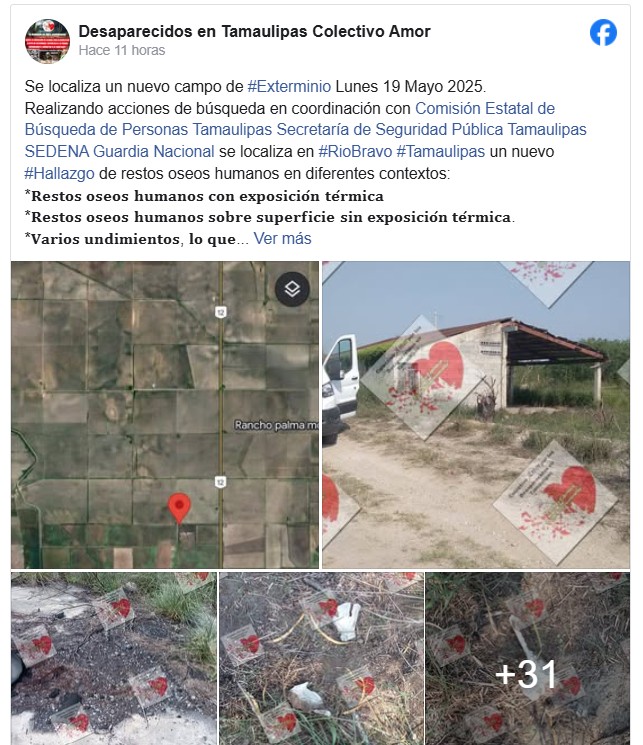643x745 pixels.
Task: Open the photo of the building with the van
Action: (x=476, y=415)
